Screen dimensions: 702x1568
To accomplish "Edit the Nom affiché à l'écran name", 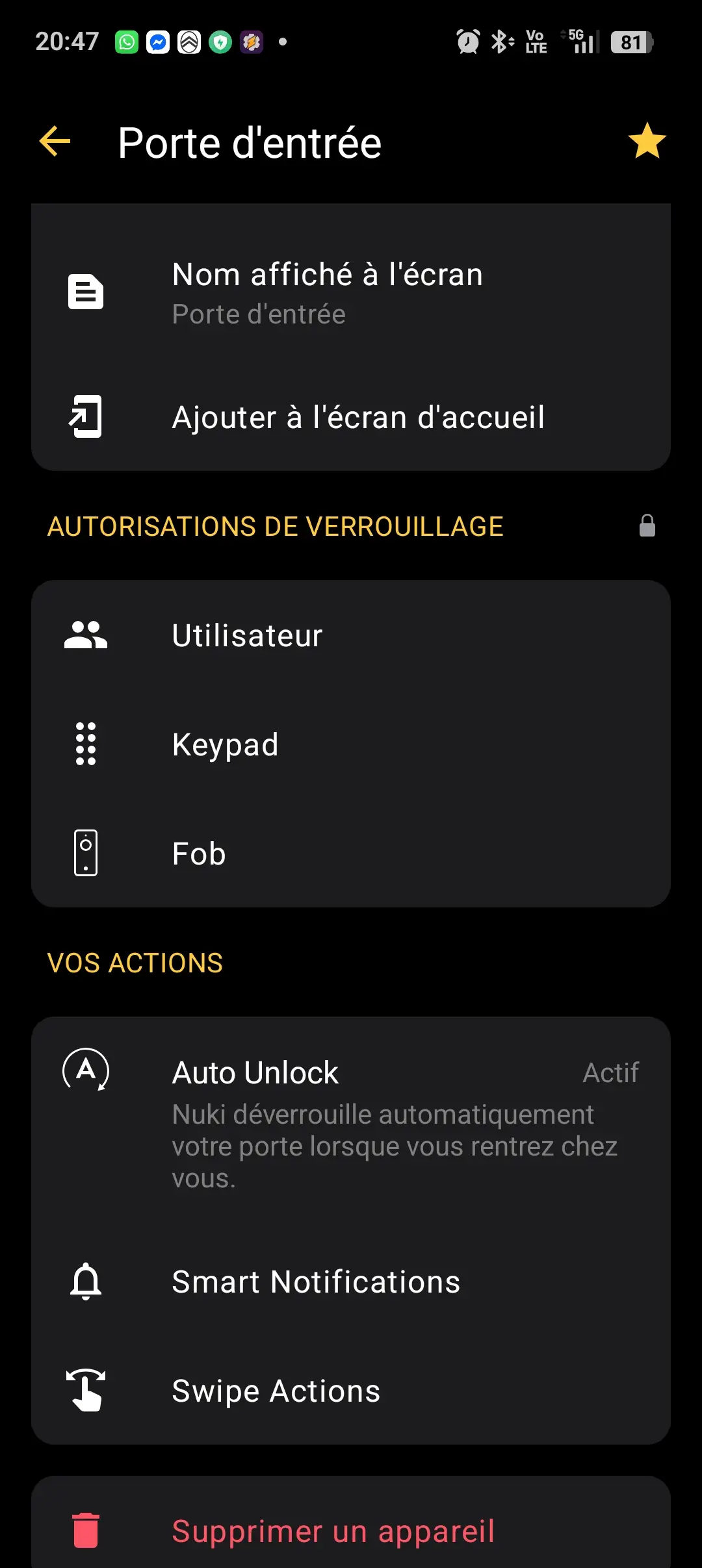I will [x=351, y=293].
